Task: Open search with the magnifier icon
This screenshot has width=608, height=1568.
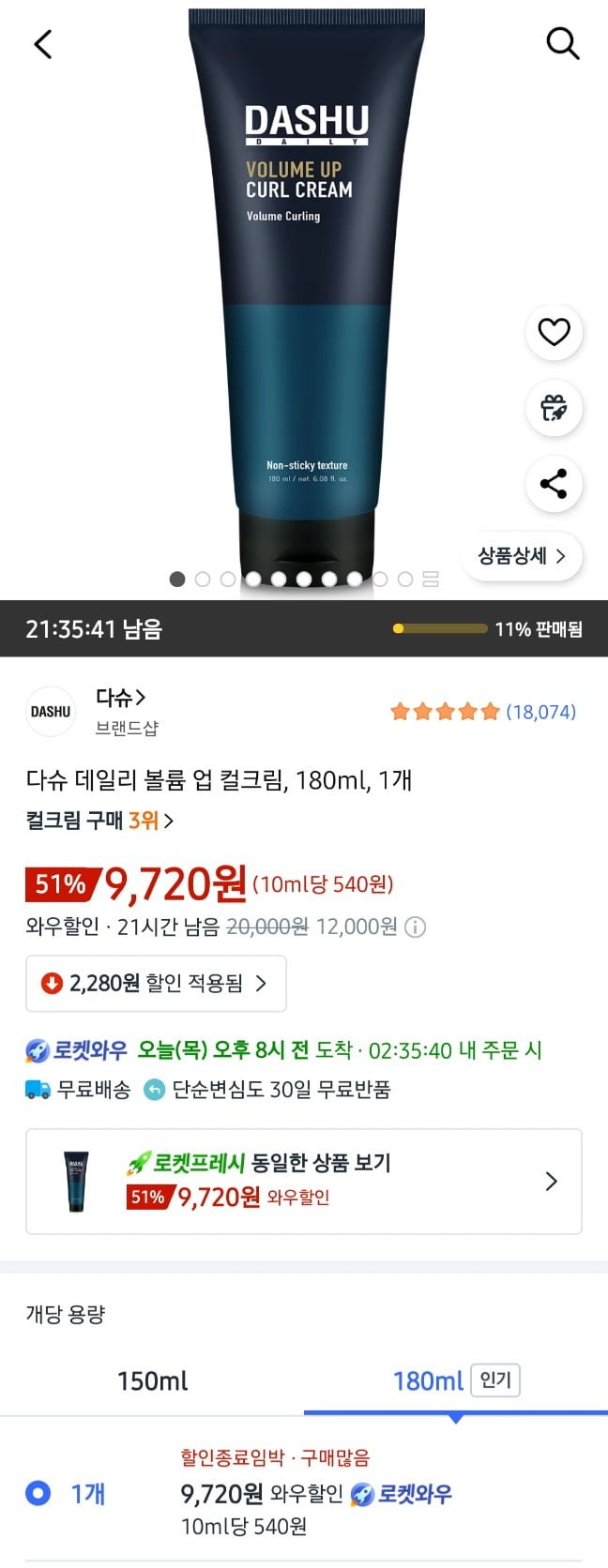Action: [562, 43]
